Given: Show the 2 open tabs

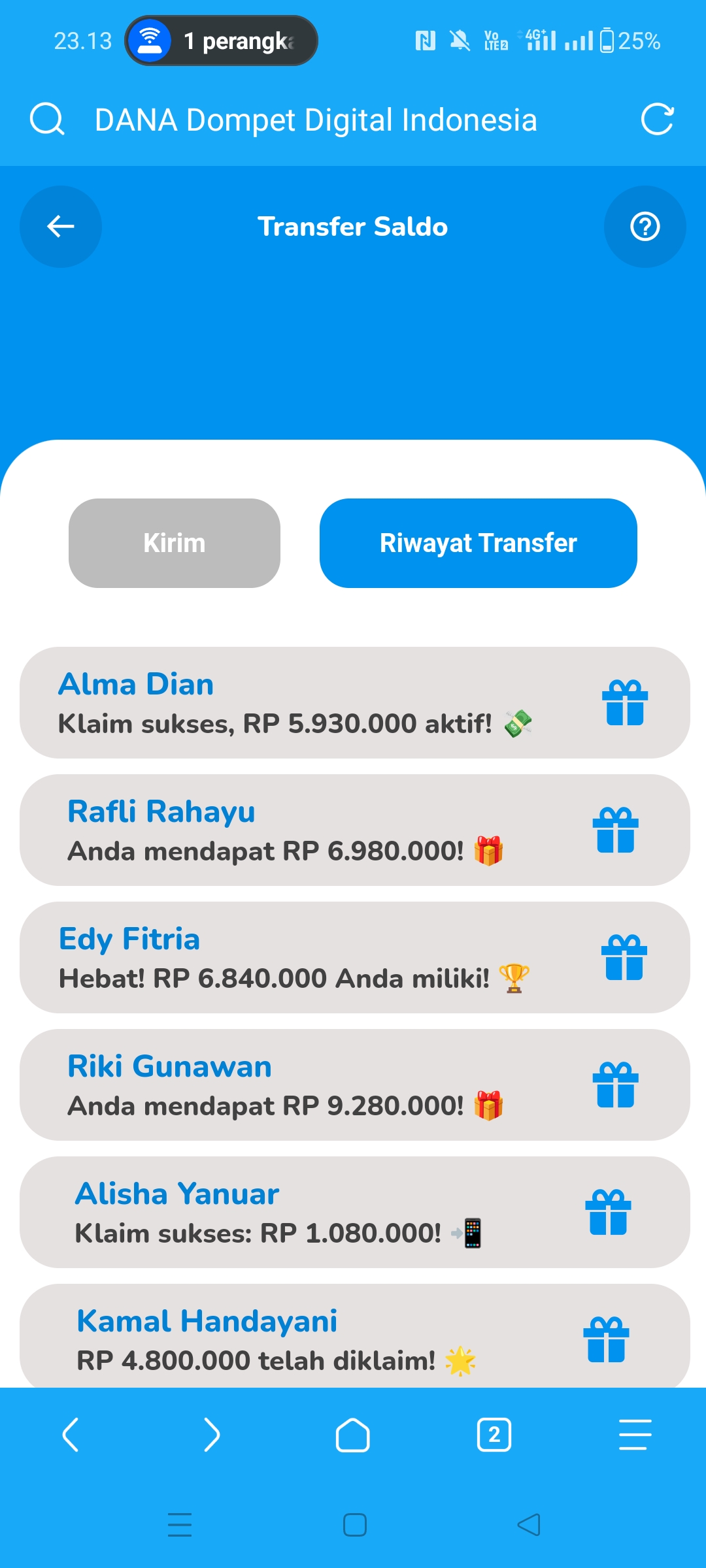Looking at the screenshot, I should (x=494, y=1435).
